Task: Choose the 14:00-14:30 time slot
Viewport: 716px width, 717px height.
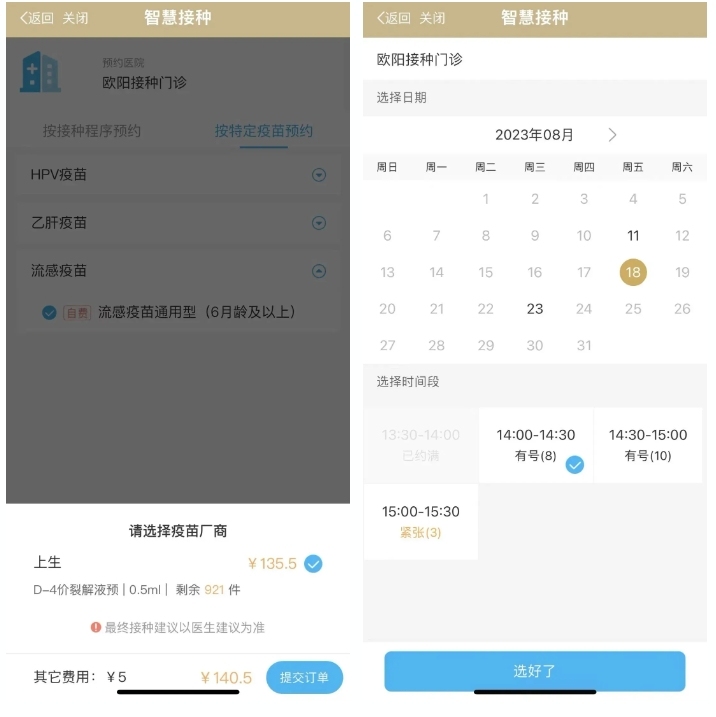Action: [536, 445]
